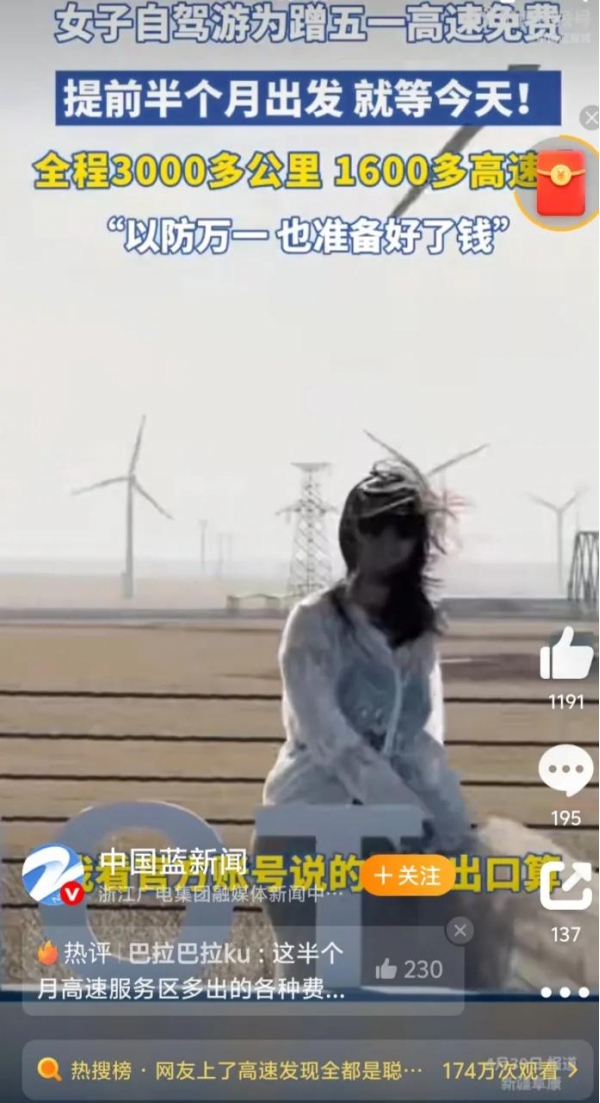Open the video's comments
This screenshot has height=1103, width=600.
[566, 771]
